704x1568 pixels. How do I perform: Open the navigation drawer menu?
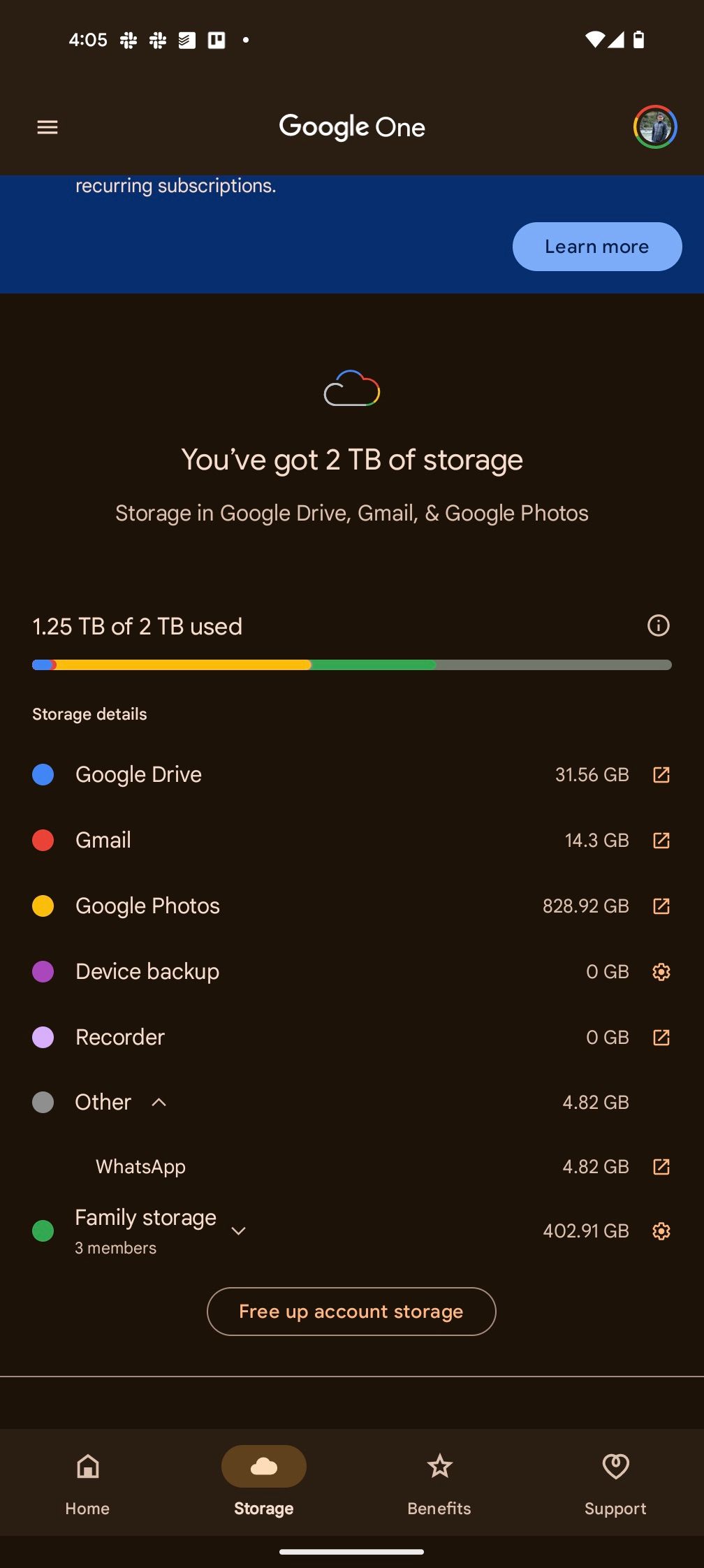[x=47, y=126]
